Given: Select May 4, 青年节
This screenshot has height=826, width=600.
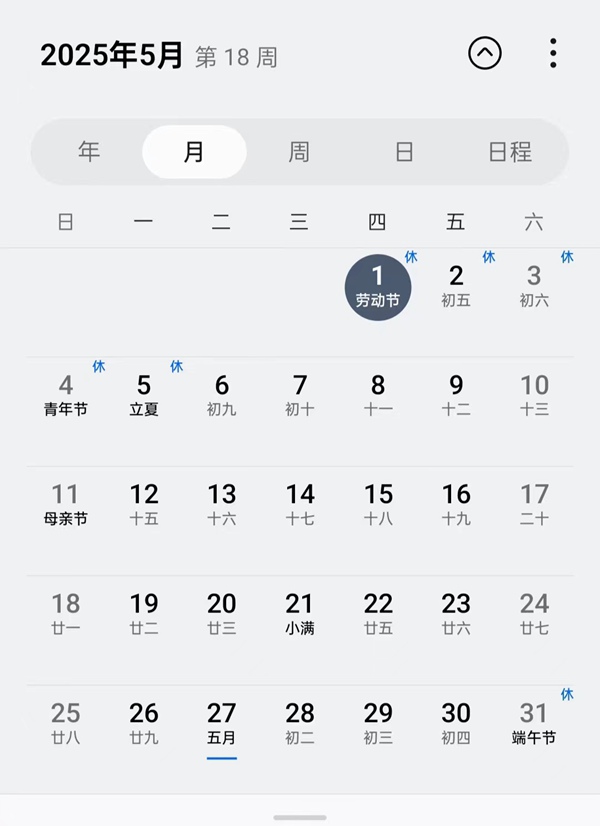Looking at the screenshot, I should click(66, 395).
